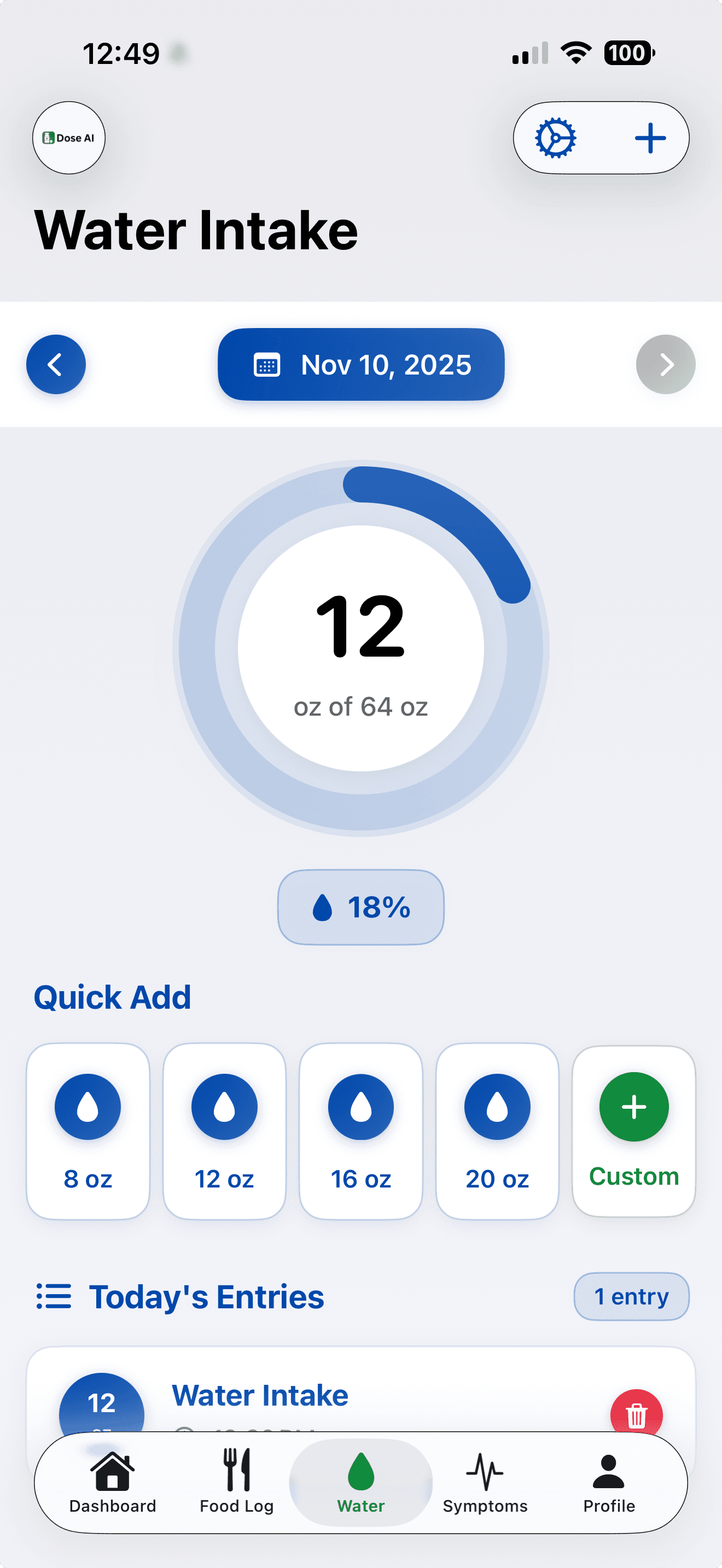This screenshot has width=722, height=1568.
Task: Select the Water tab in bottom navigation
Action: [x=360, y=1485]
